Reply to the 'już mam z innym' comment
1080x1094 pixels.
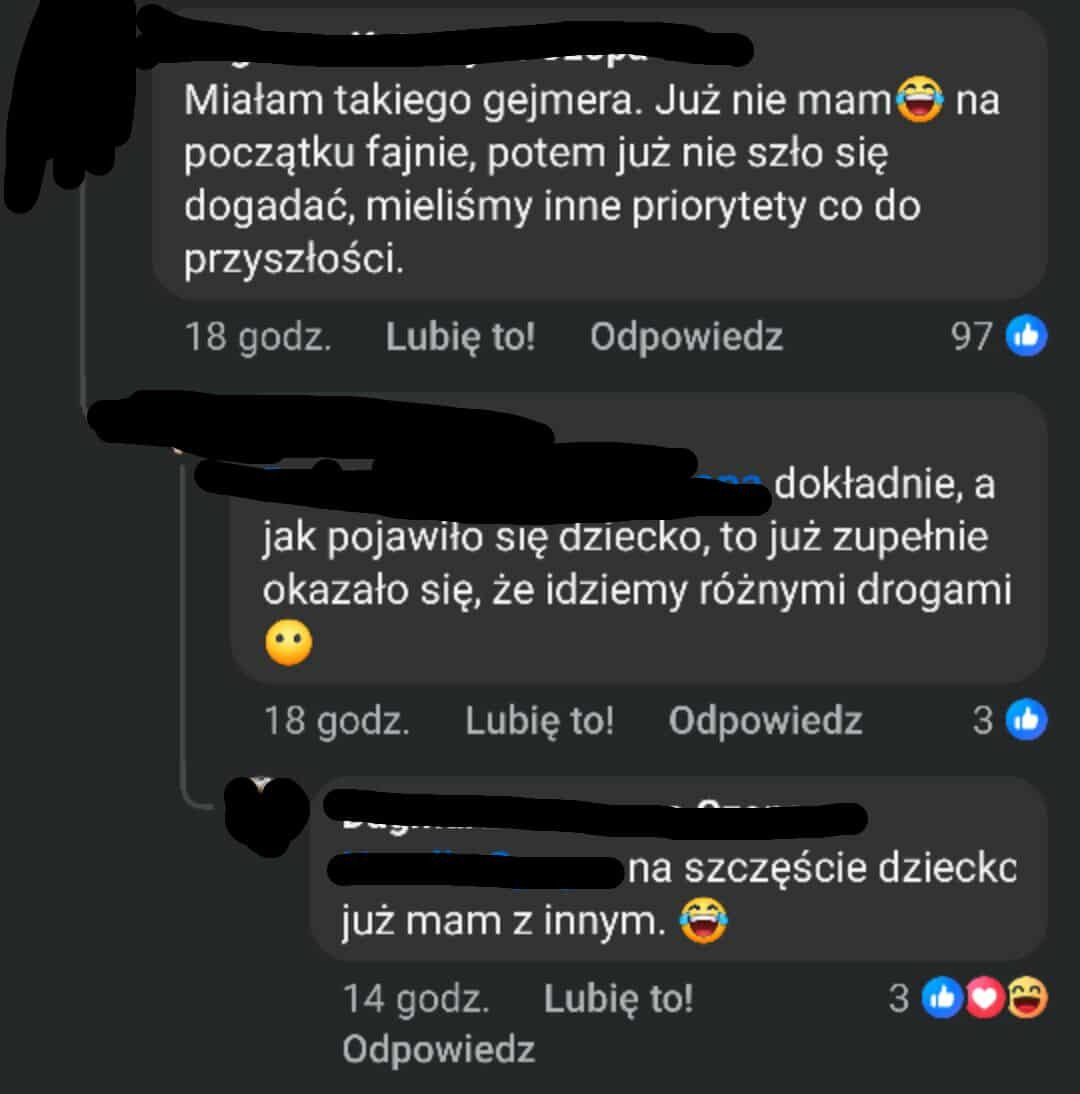(438, 1048)
